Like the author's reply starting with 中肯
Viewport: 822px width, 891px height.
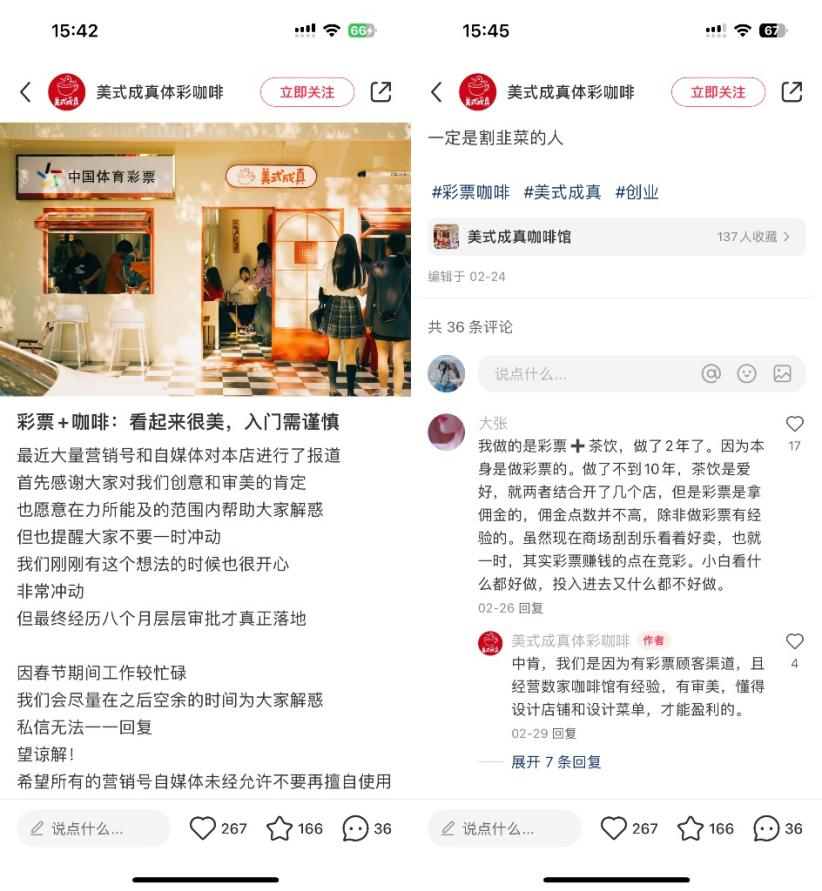tap(794, 642)
